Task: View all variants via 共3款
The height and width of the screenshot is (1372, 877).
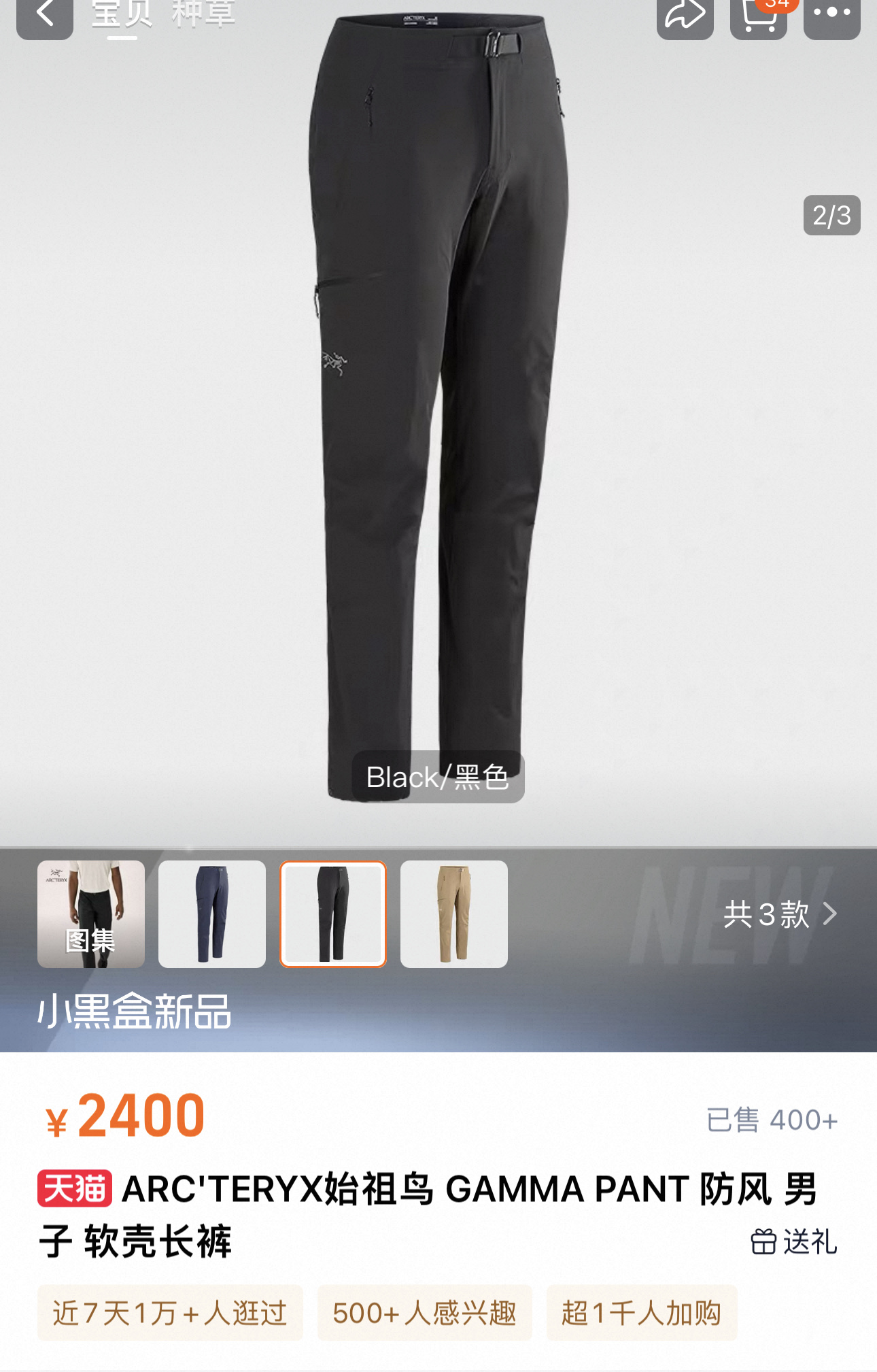Action: (x=779, y=914)
